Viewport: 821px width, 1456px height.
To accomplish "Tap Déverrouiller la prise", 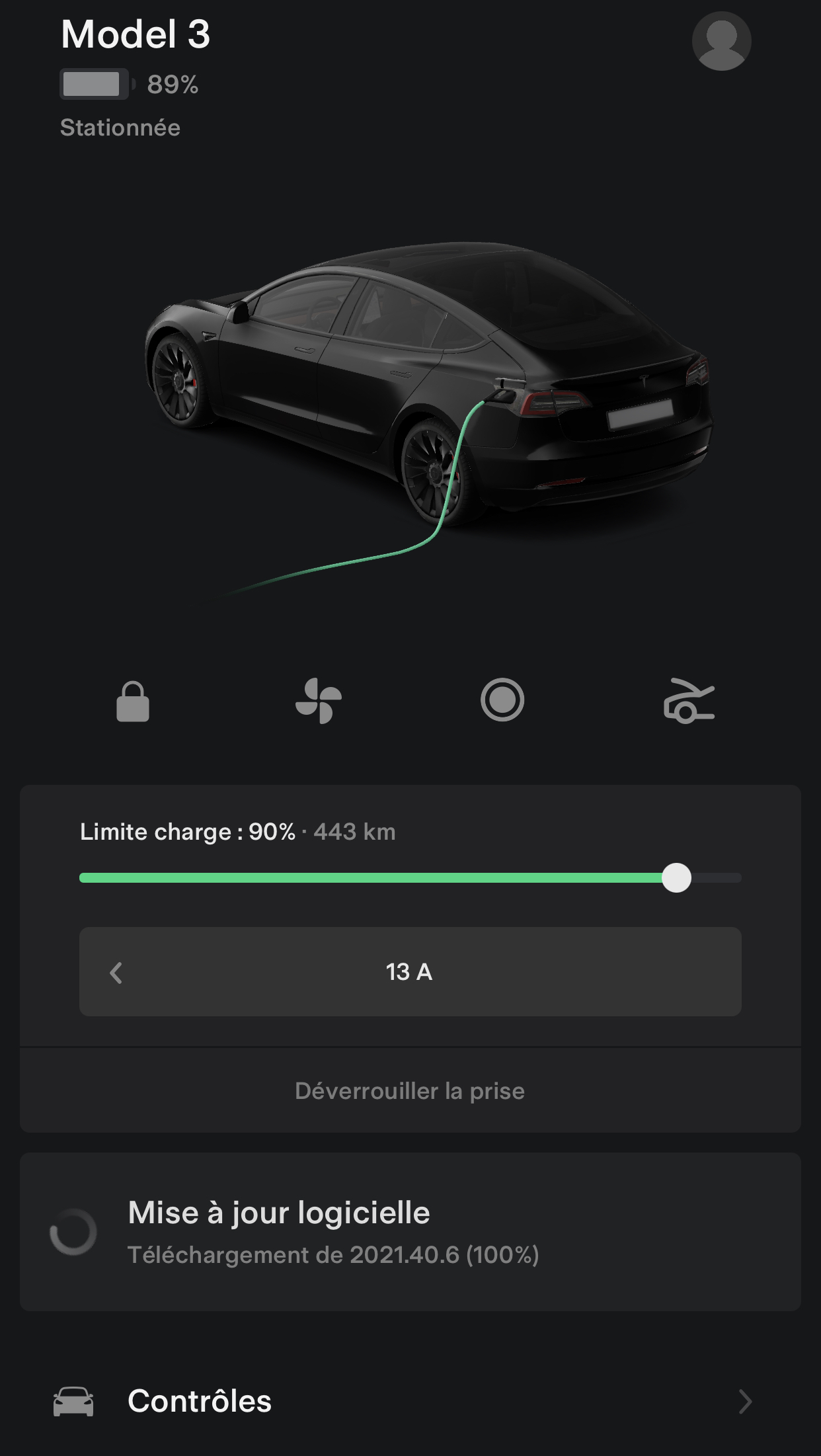I will (410, 1091).
